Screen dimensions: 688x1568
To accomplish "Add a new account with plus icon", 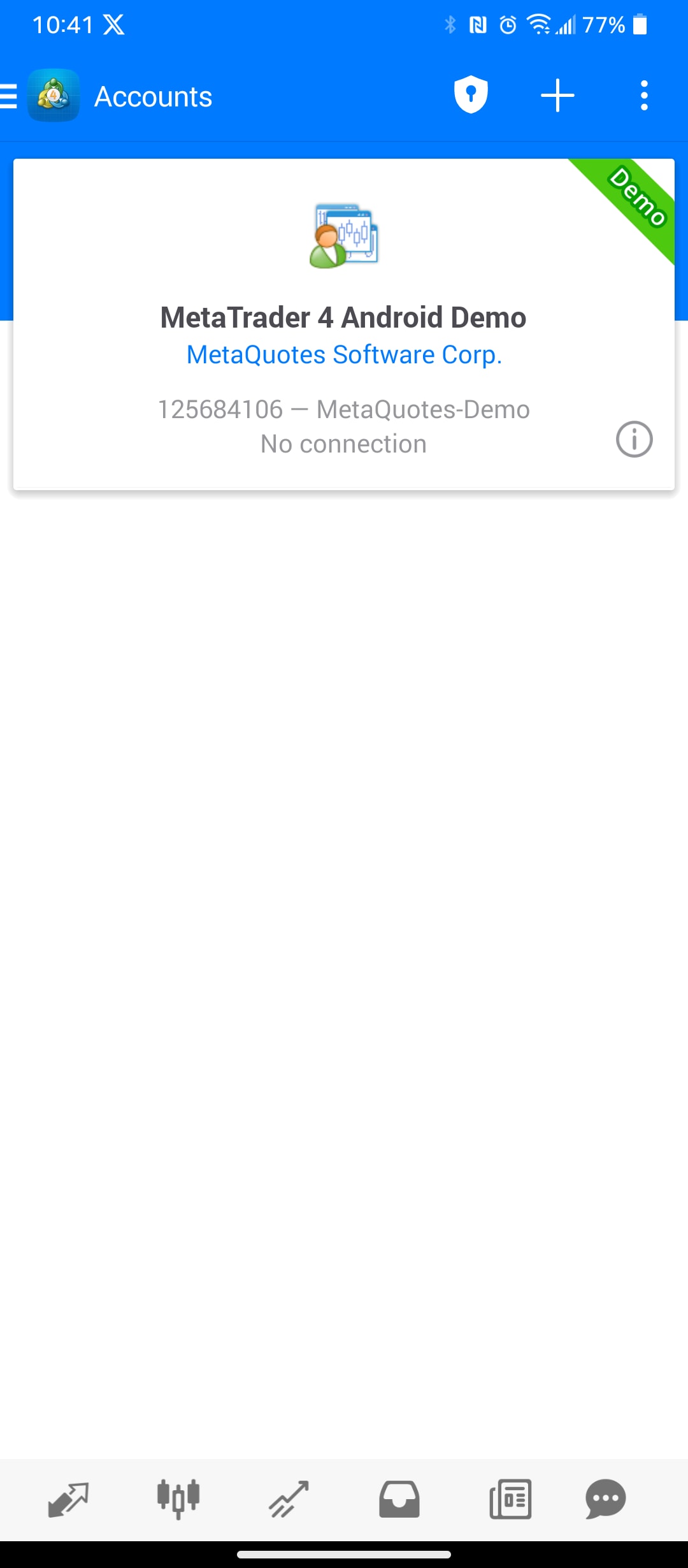I will pos(557,96).
